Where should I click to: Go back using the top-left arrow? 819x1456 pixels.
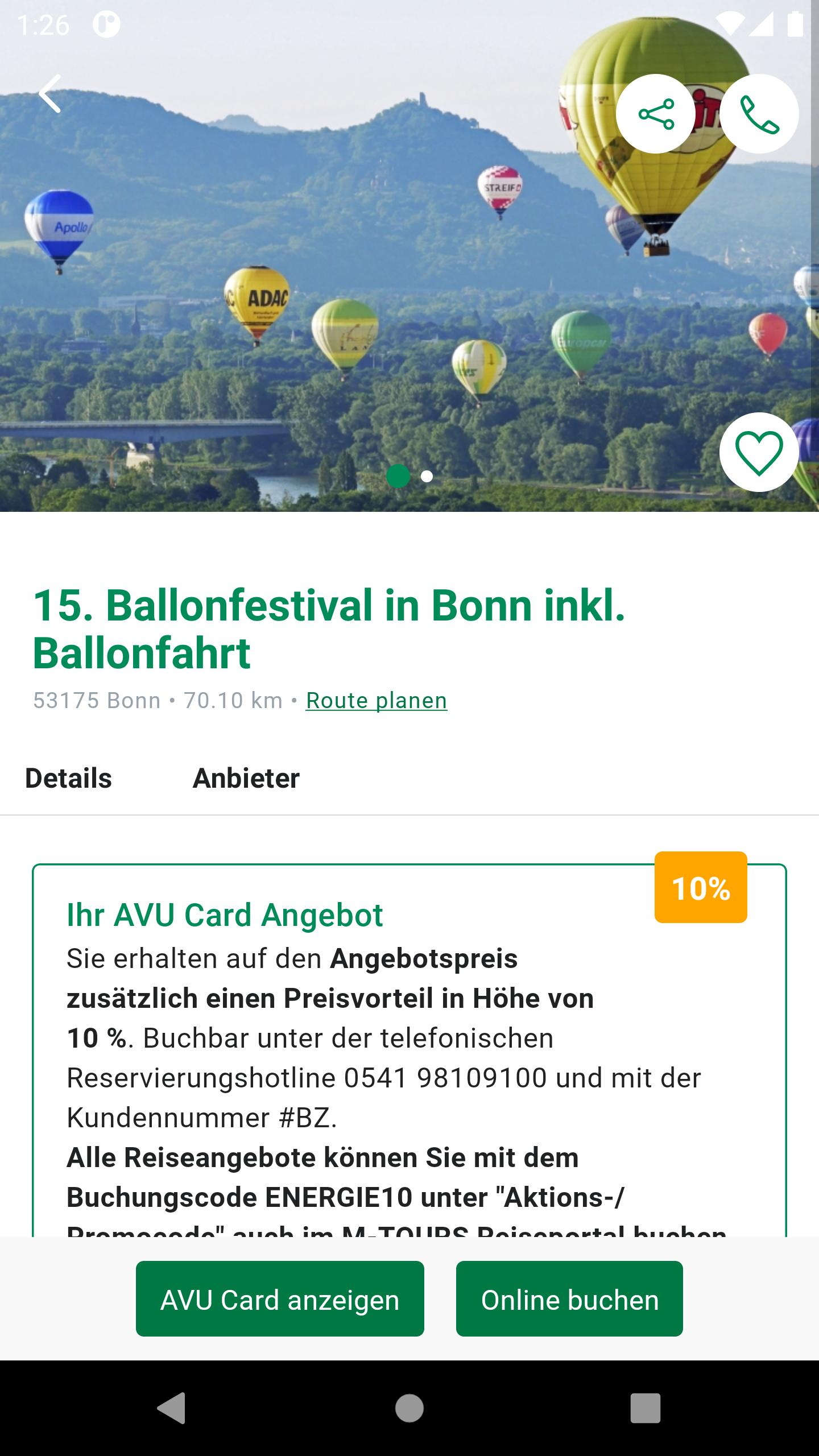(x=50, y=94)
